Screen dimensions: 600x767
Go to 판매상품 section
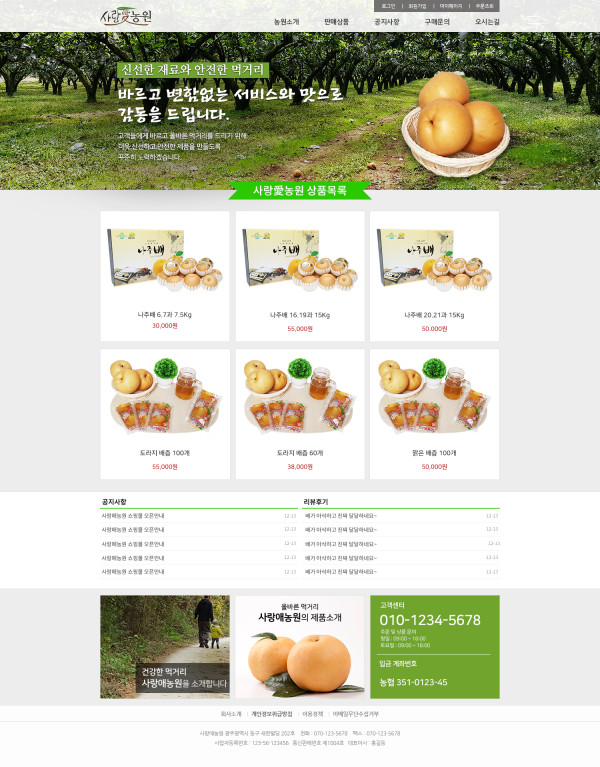tap(336, 21)
